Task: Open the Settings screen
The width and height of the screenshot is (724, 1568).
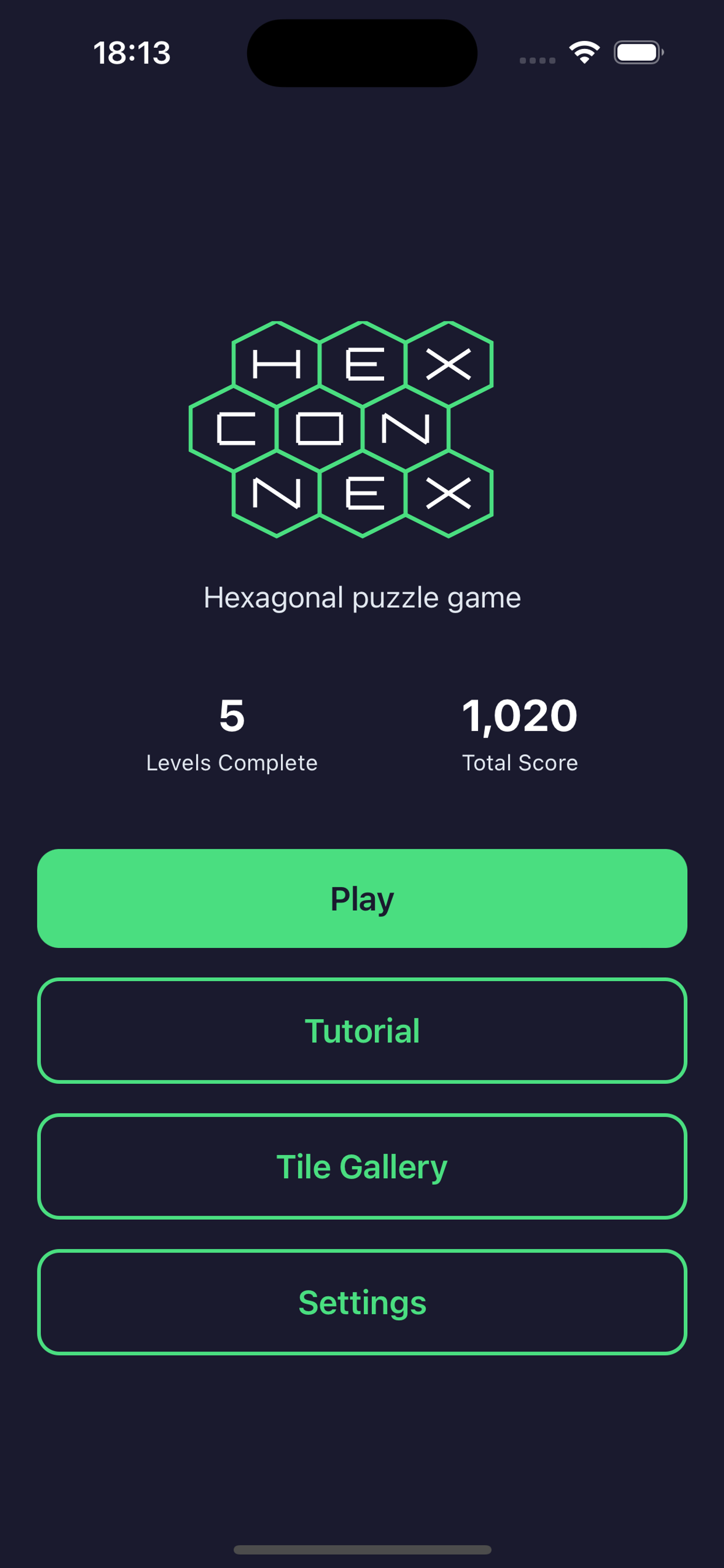Action: tap(362, 1303)
